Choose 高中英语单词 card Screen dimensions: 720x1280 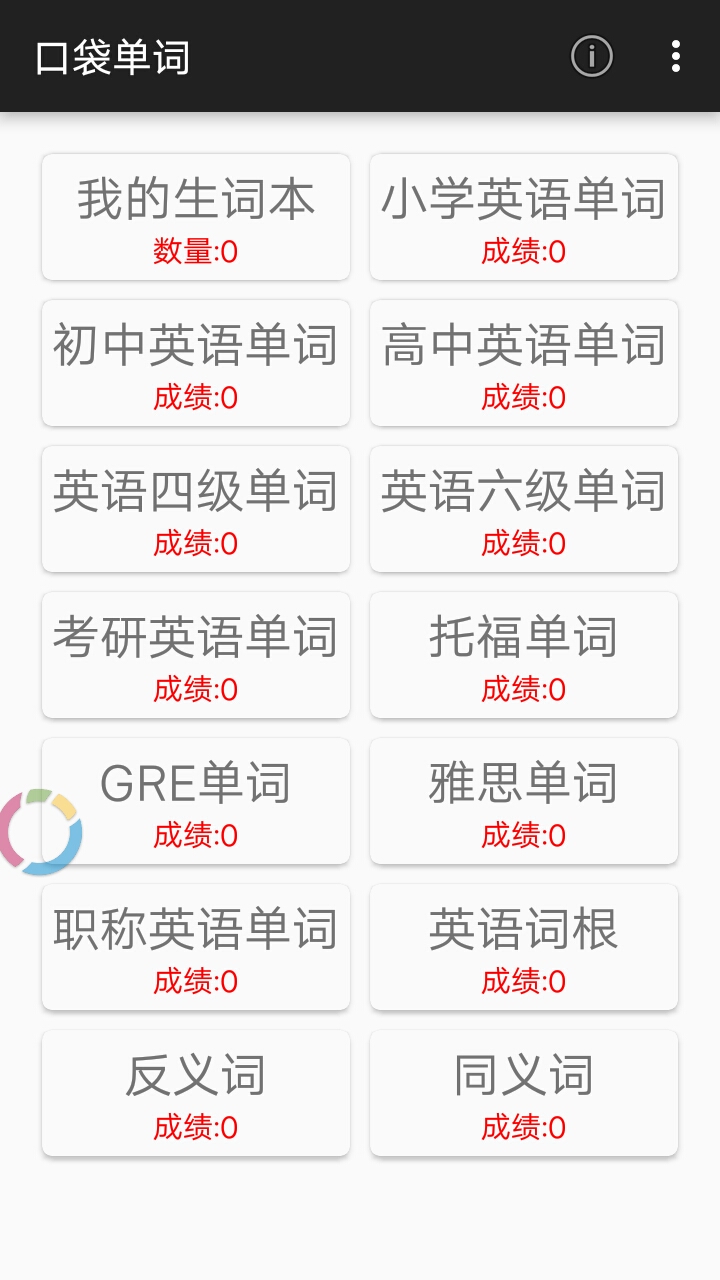[x=524, y=363]
